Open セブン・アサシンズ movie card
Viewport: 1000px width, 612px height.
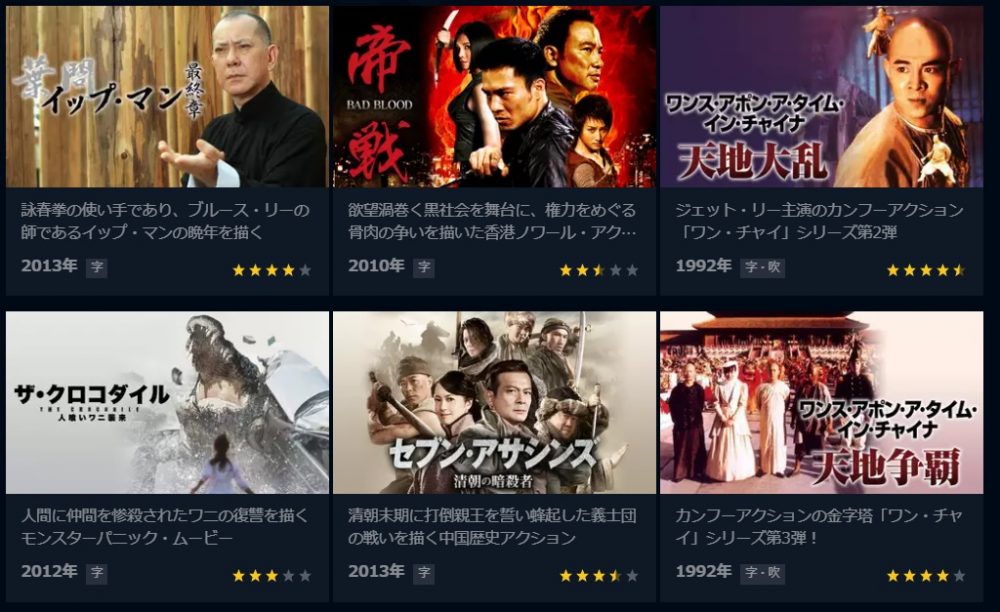494,403
